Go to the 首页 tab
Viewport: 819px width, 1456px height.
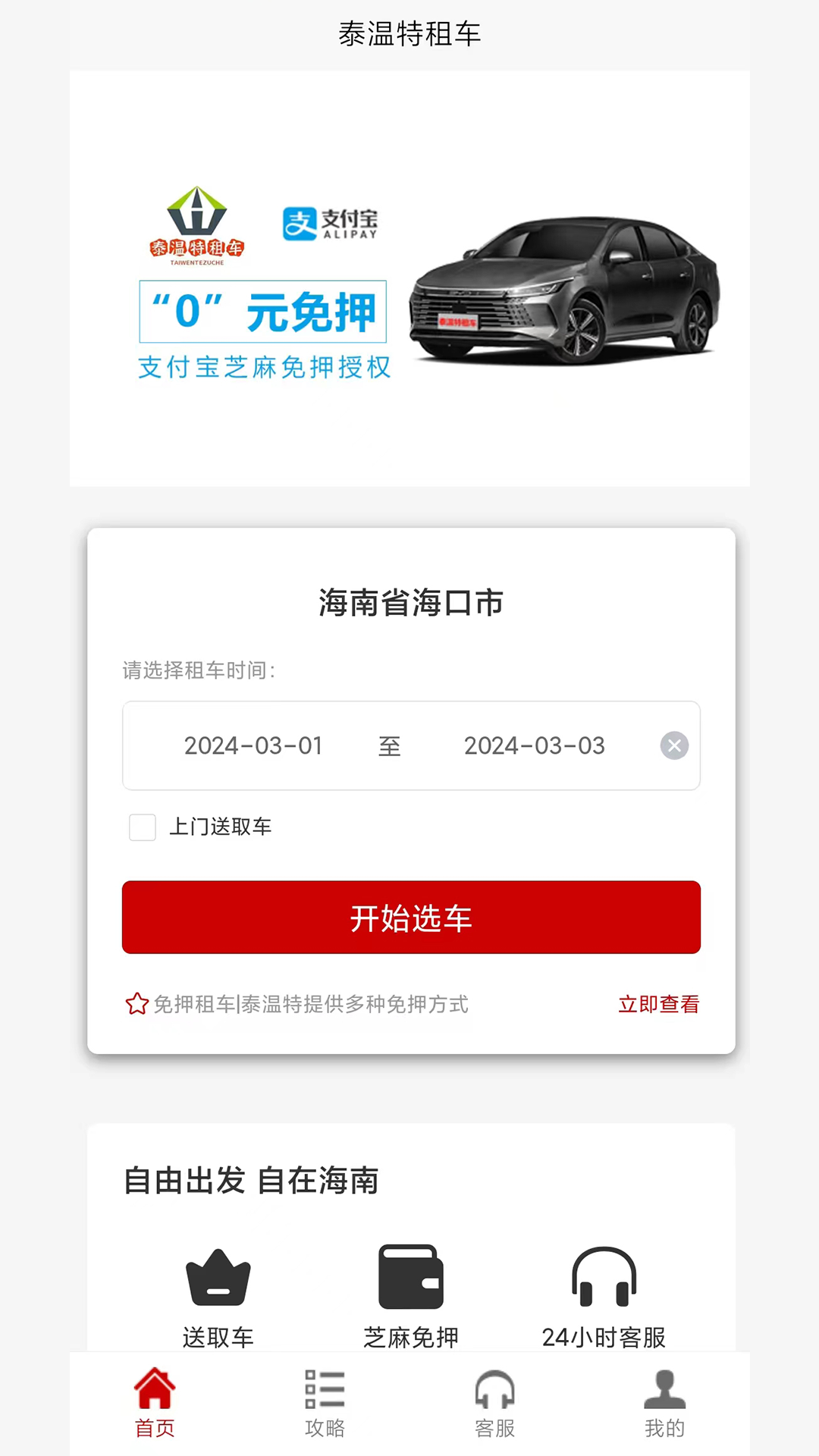coord(155,1403)
